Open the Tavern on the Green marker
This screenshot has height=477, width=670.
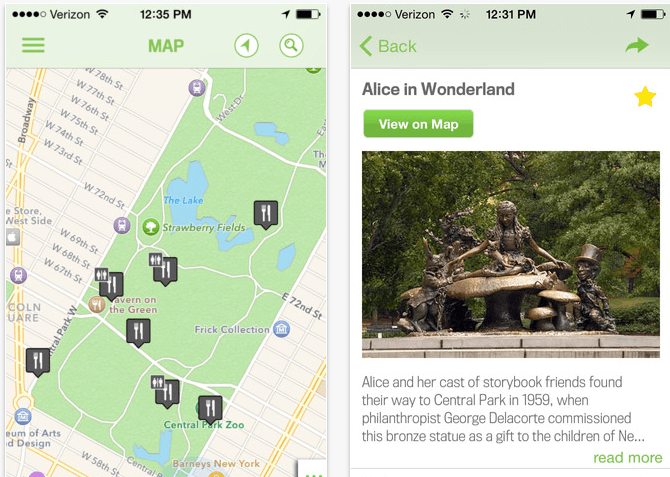pos(96,304)
